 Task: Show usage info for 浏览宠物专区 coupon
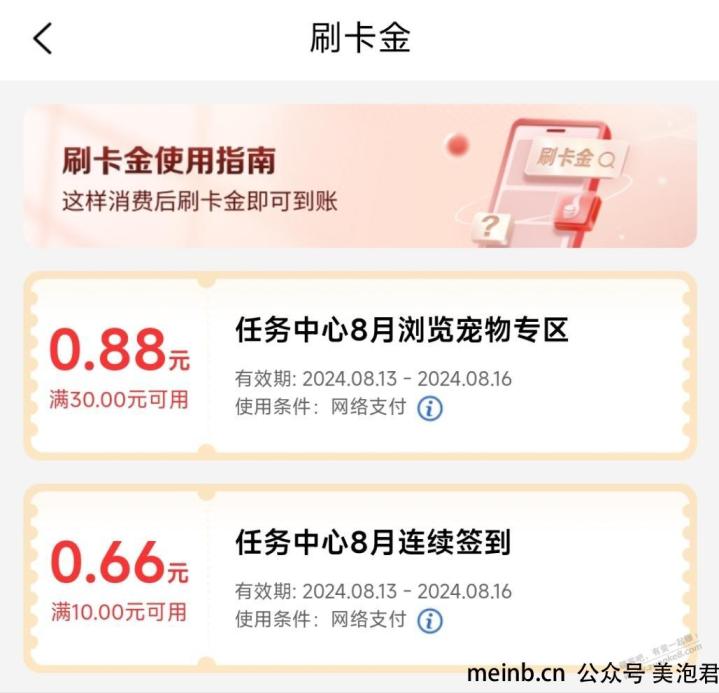coord(429,408)
